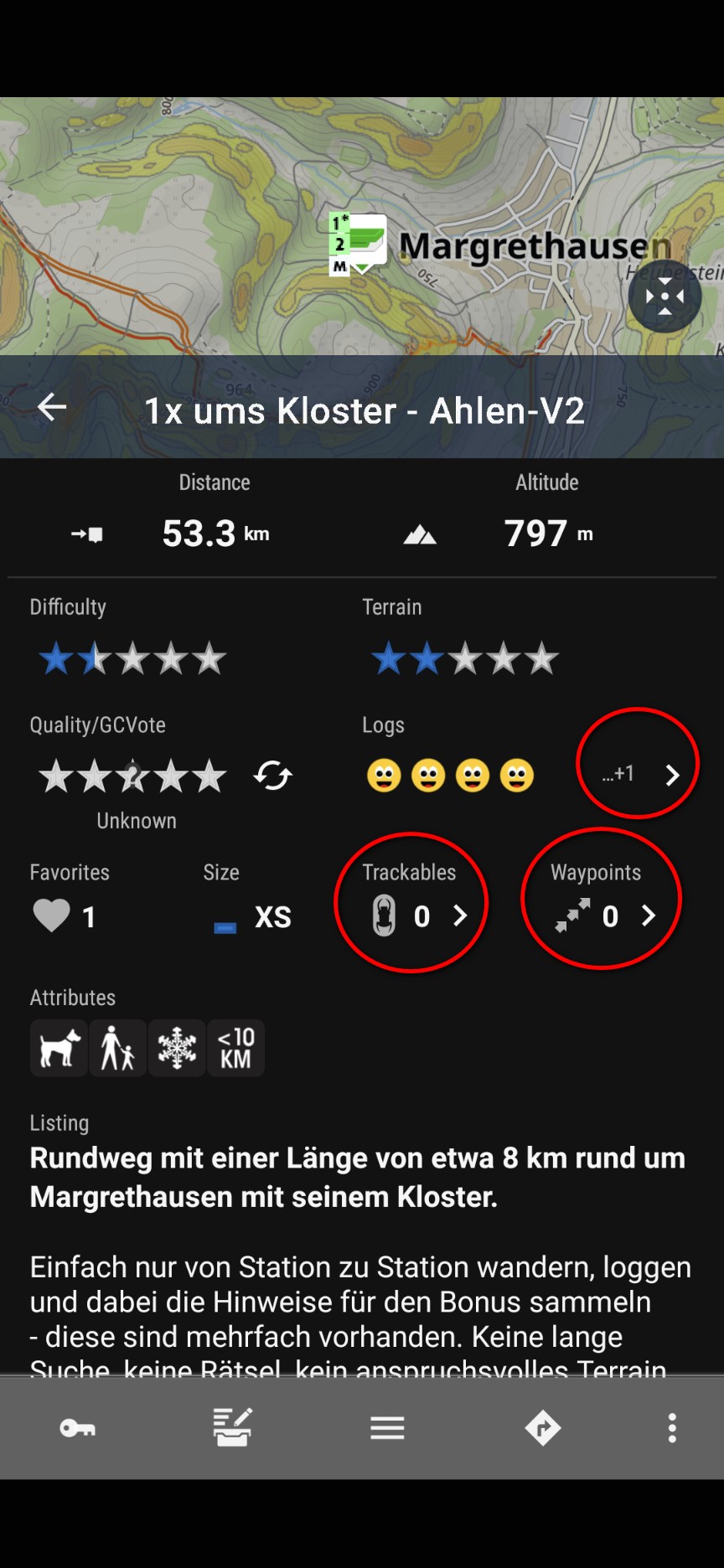Tap the key icon in bottom toolbar
The width and height of the screenshot is (724, 1568).
coord(77,1428)
